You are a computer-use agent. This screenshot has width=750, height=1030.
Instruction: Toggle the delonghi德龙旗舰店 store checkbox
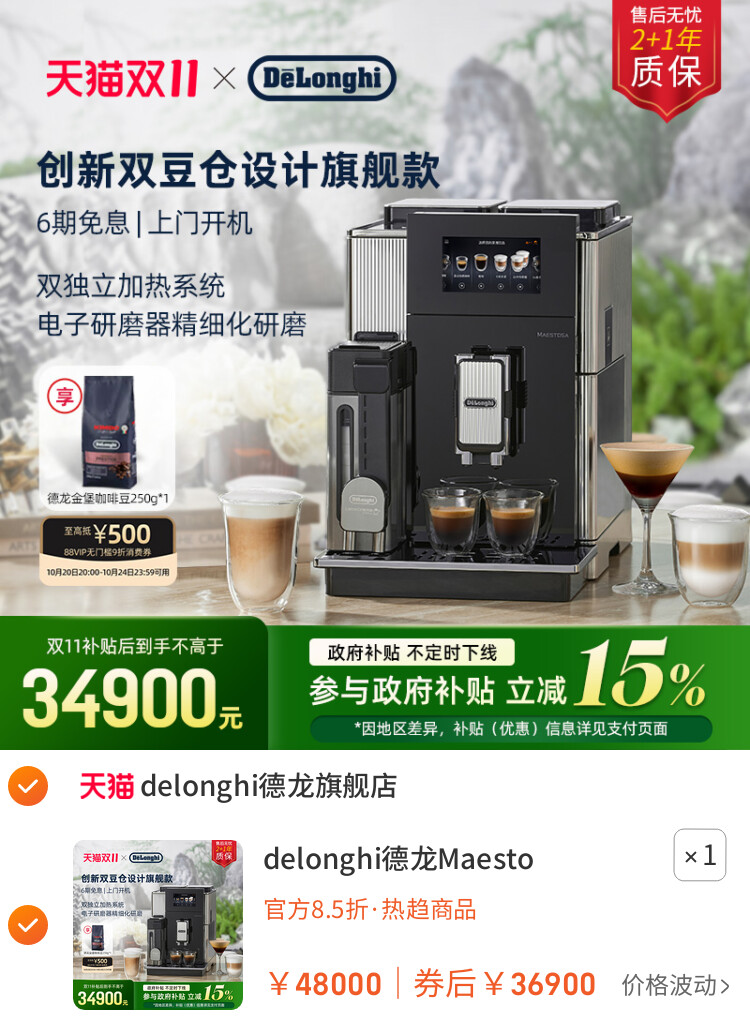click(28, 786)
